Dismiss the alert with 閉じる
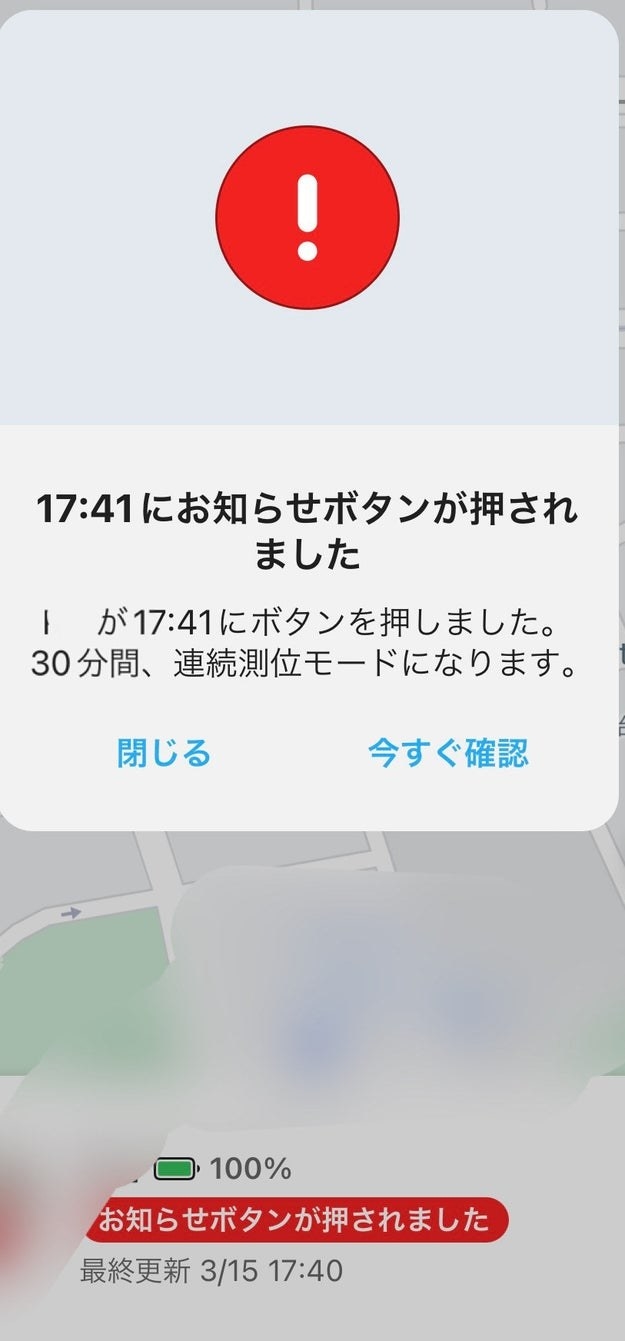This screenshot has width=625, height=1341. tap(164, 752)
